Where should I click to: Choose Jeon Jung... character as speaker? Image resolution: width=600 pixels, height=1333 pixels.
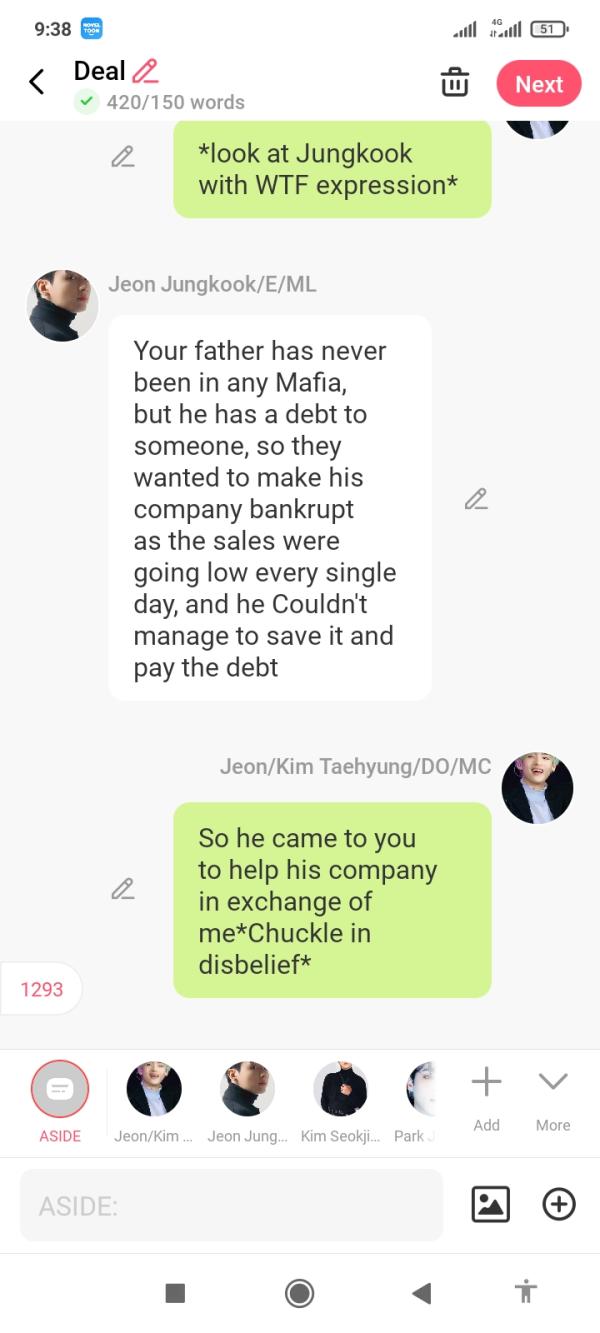[247, 1090]
